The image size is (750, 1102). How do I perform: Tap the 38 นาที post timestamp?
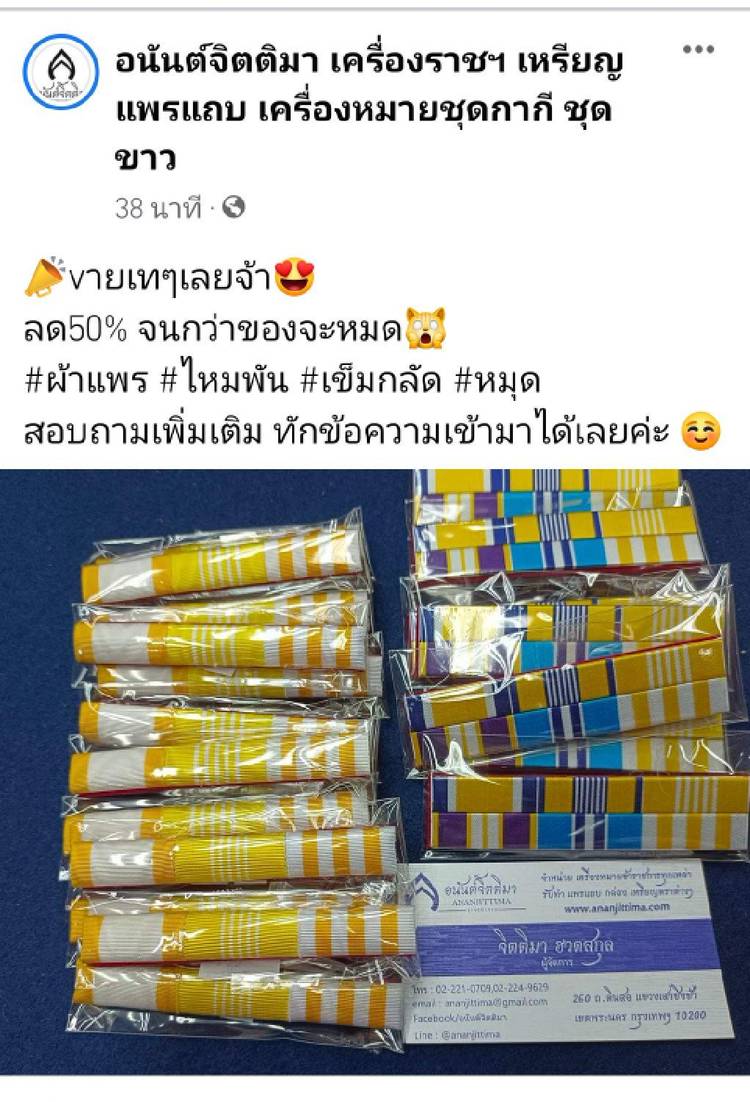click(x=158, y=208)
